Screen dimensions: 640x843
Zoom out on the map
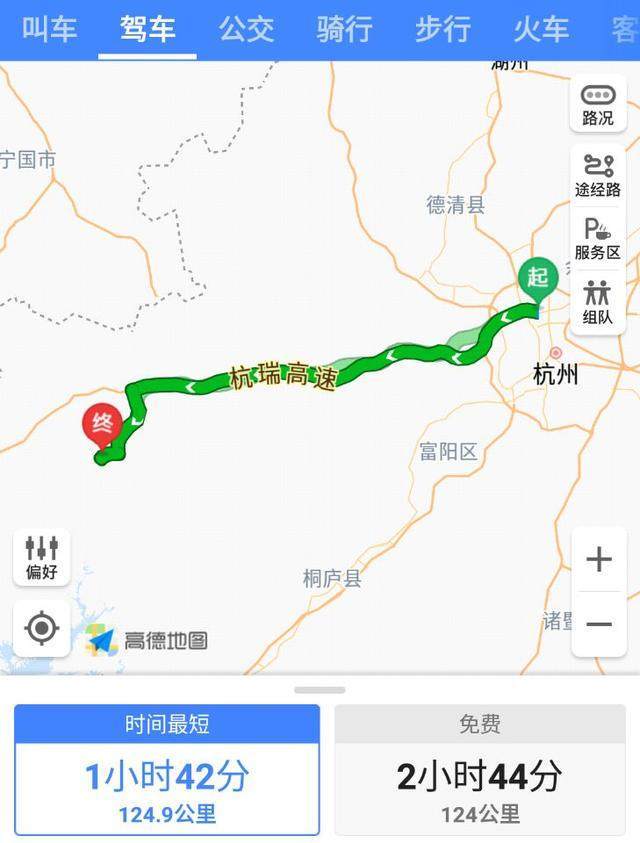point(598,625)
